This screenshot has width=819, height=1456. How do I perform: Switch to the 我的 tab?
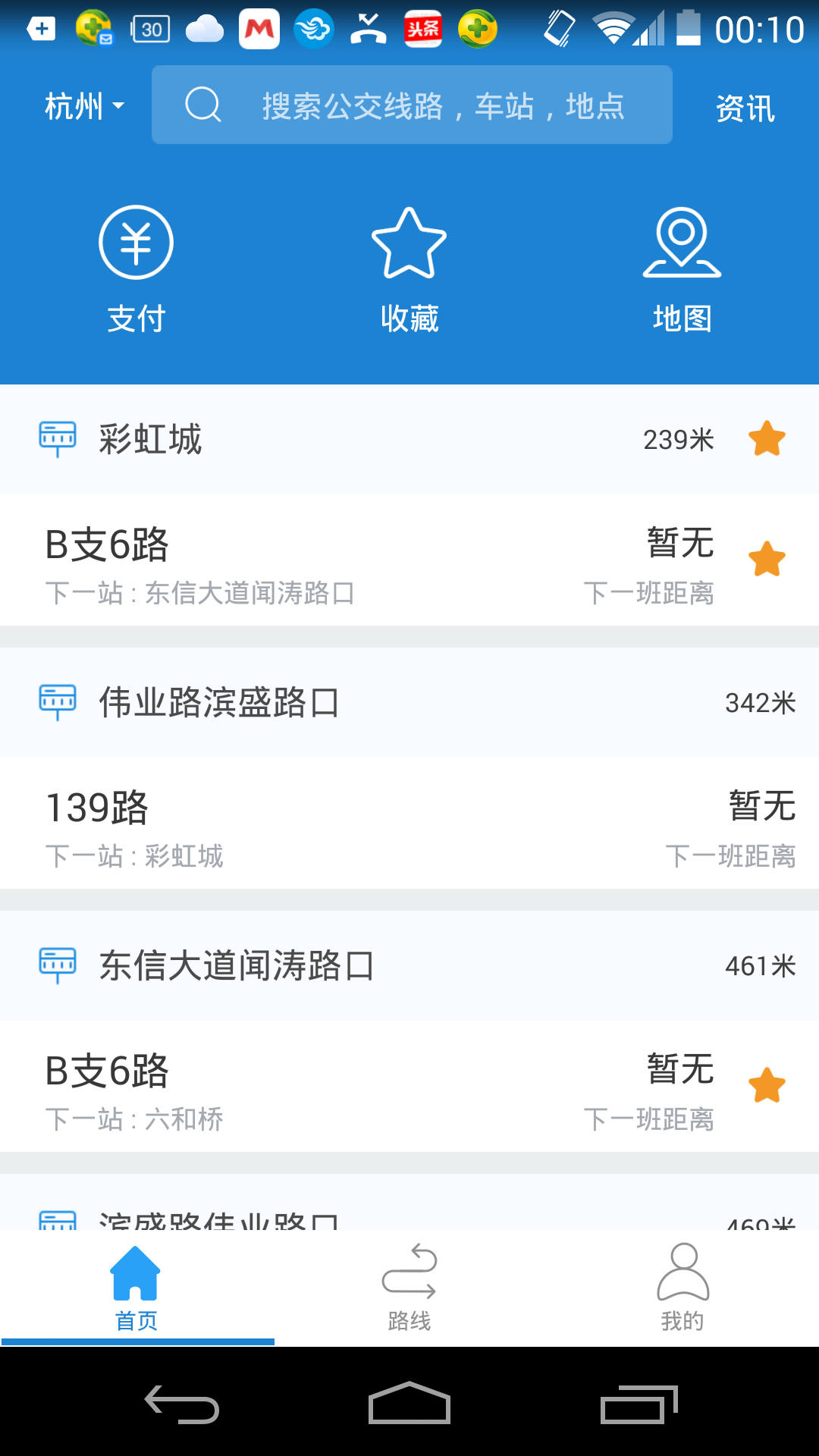click(682, 1288)
